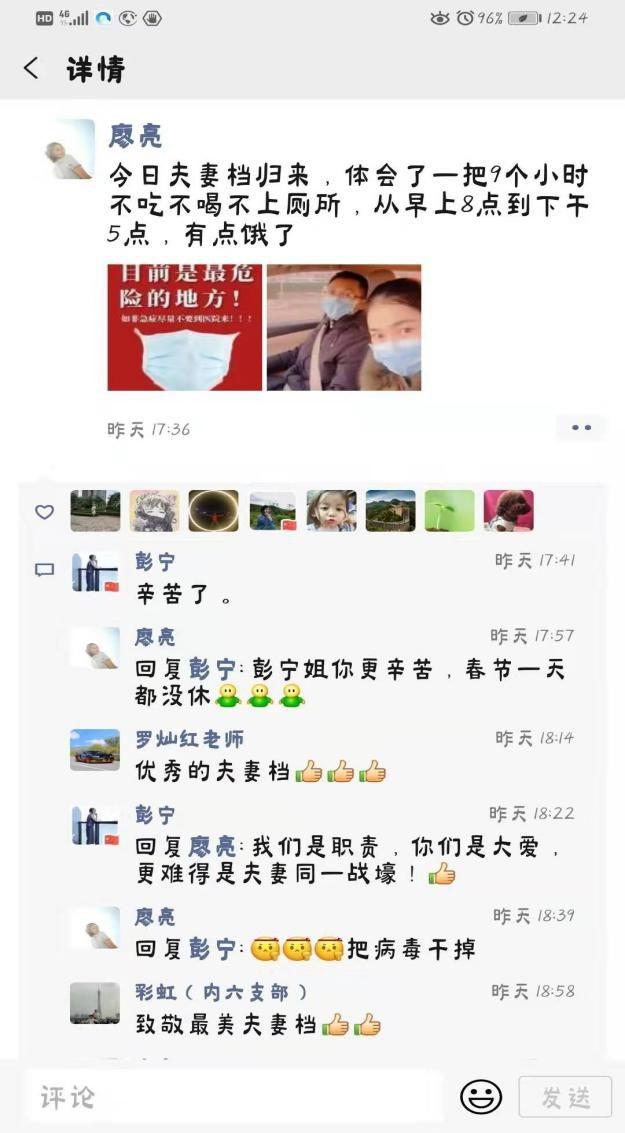The width and height of the screenshot is (625, 1133).
Task: Open 廖亮's avatar beside the post
Action: pyautogui.click(x=71, y=149)
